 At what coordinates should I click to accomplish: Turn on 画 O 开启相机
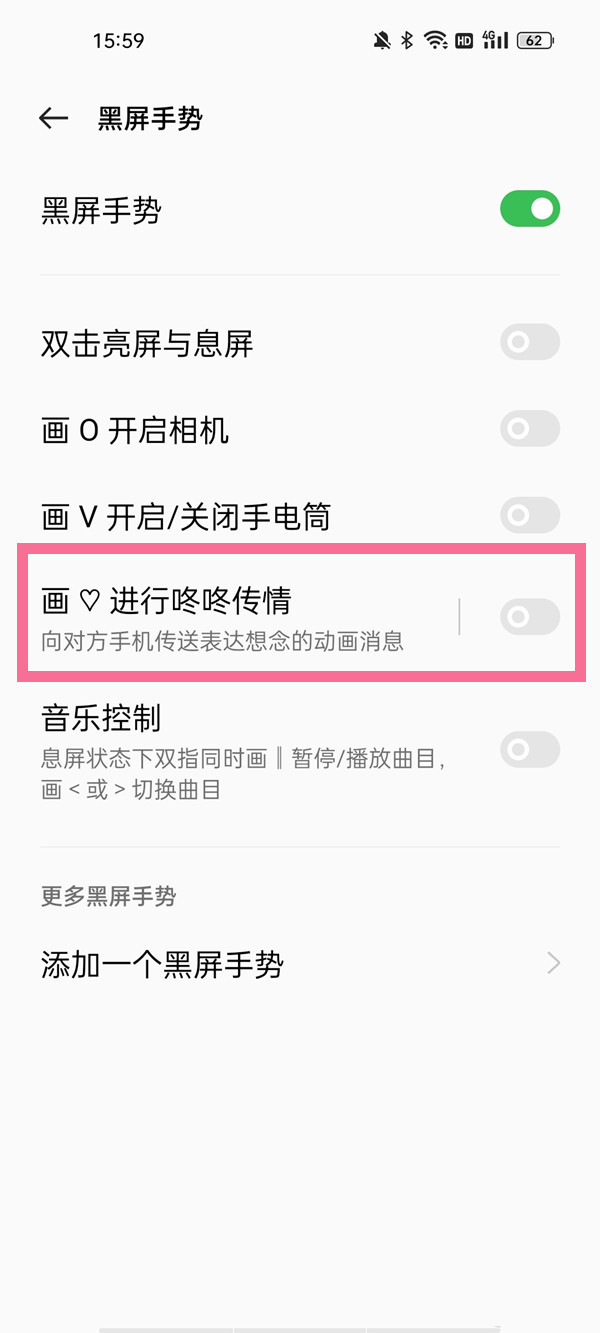(x=530, y=430)
